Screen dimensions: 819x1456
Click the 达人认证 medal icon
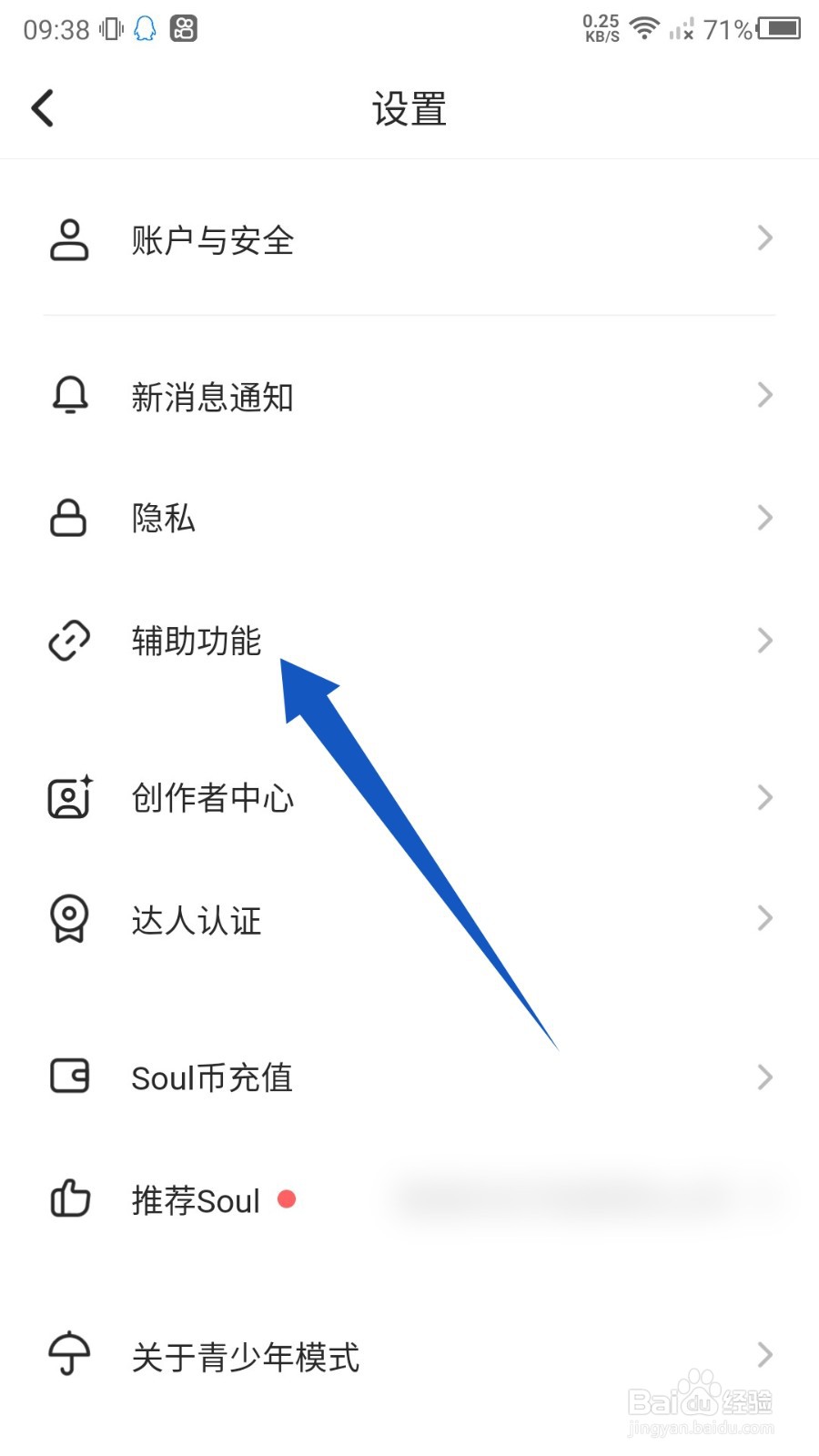[68, 919]
